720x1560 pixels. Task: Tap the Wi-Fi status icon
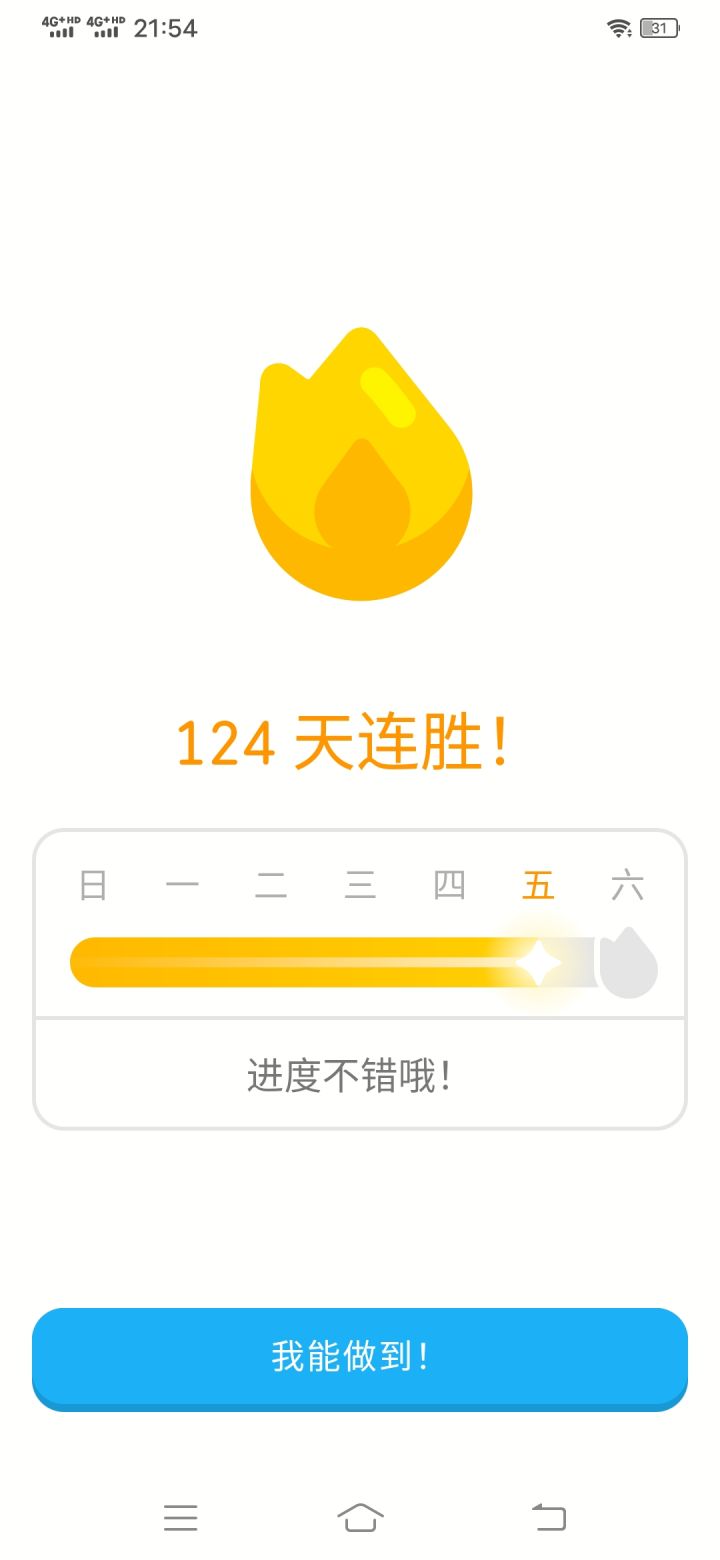pos(620,29)
